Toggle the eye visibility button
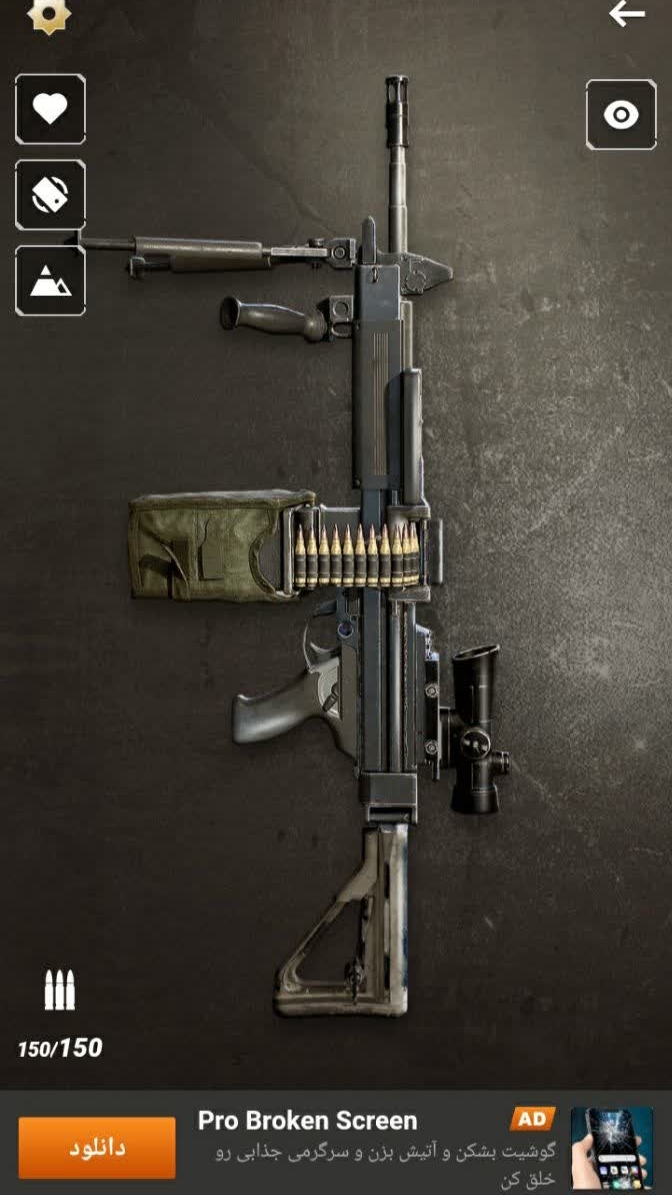 [x=621, y=115]
